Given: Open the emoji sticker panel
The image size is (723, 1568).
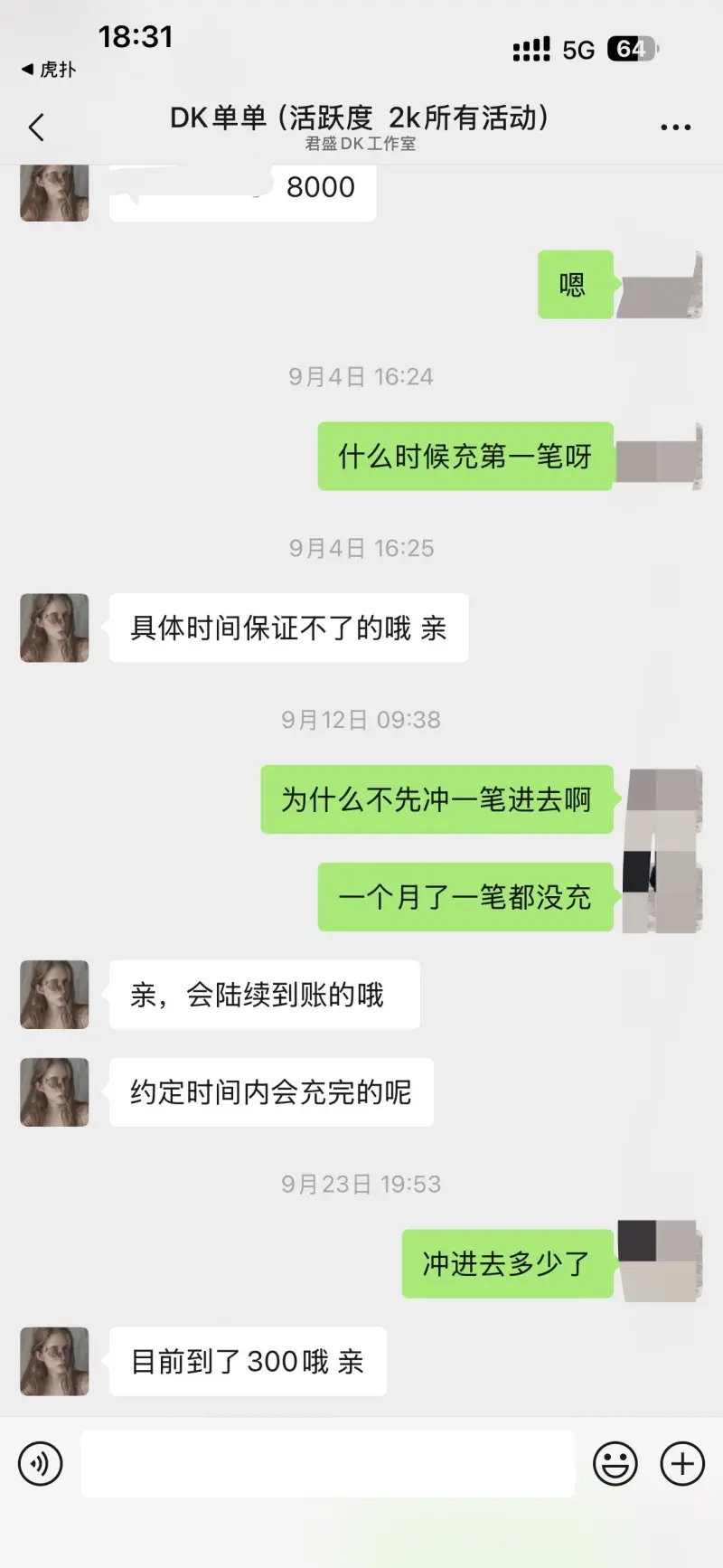Looking at the screenshot, I should [x=615, y=1463].
